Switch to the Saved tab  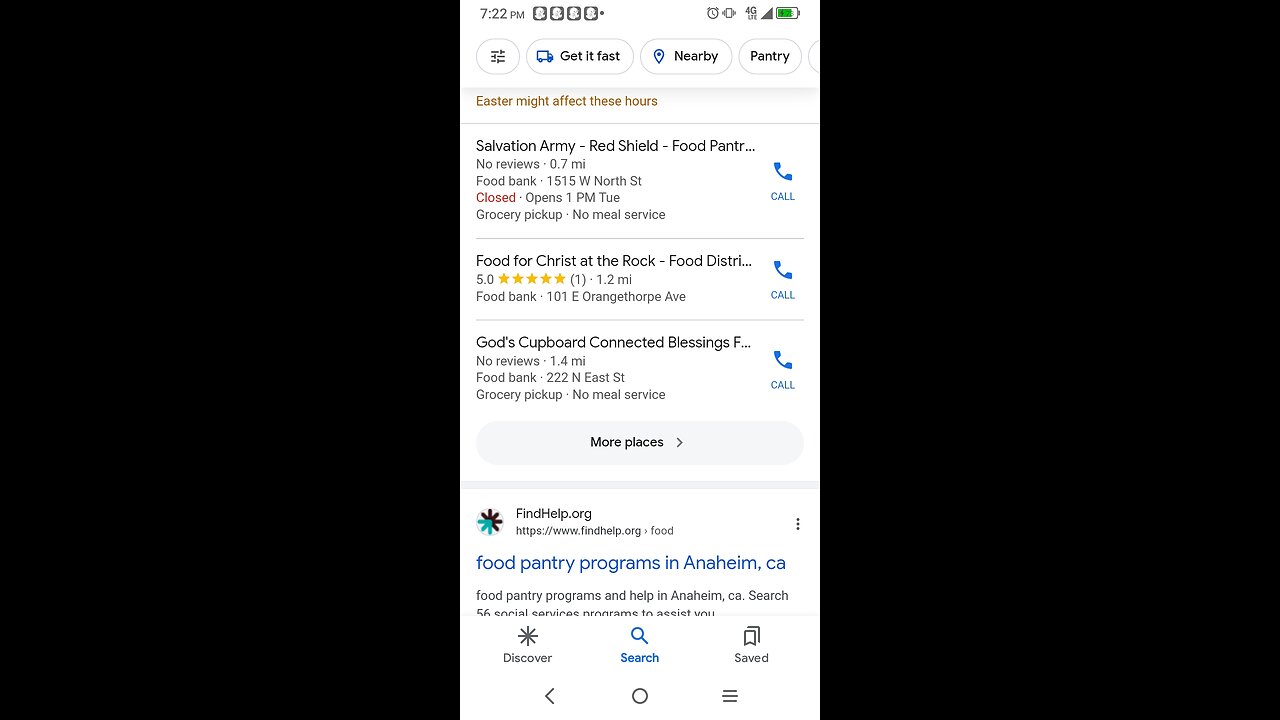coord(751,645)
